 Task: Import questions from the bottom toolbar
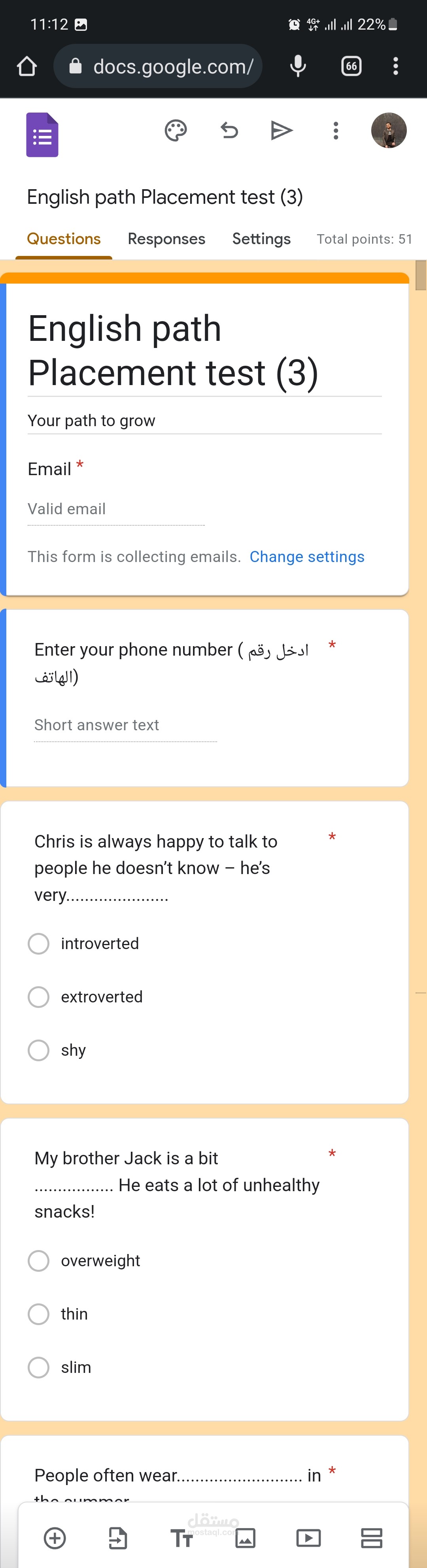(118, 1538)
